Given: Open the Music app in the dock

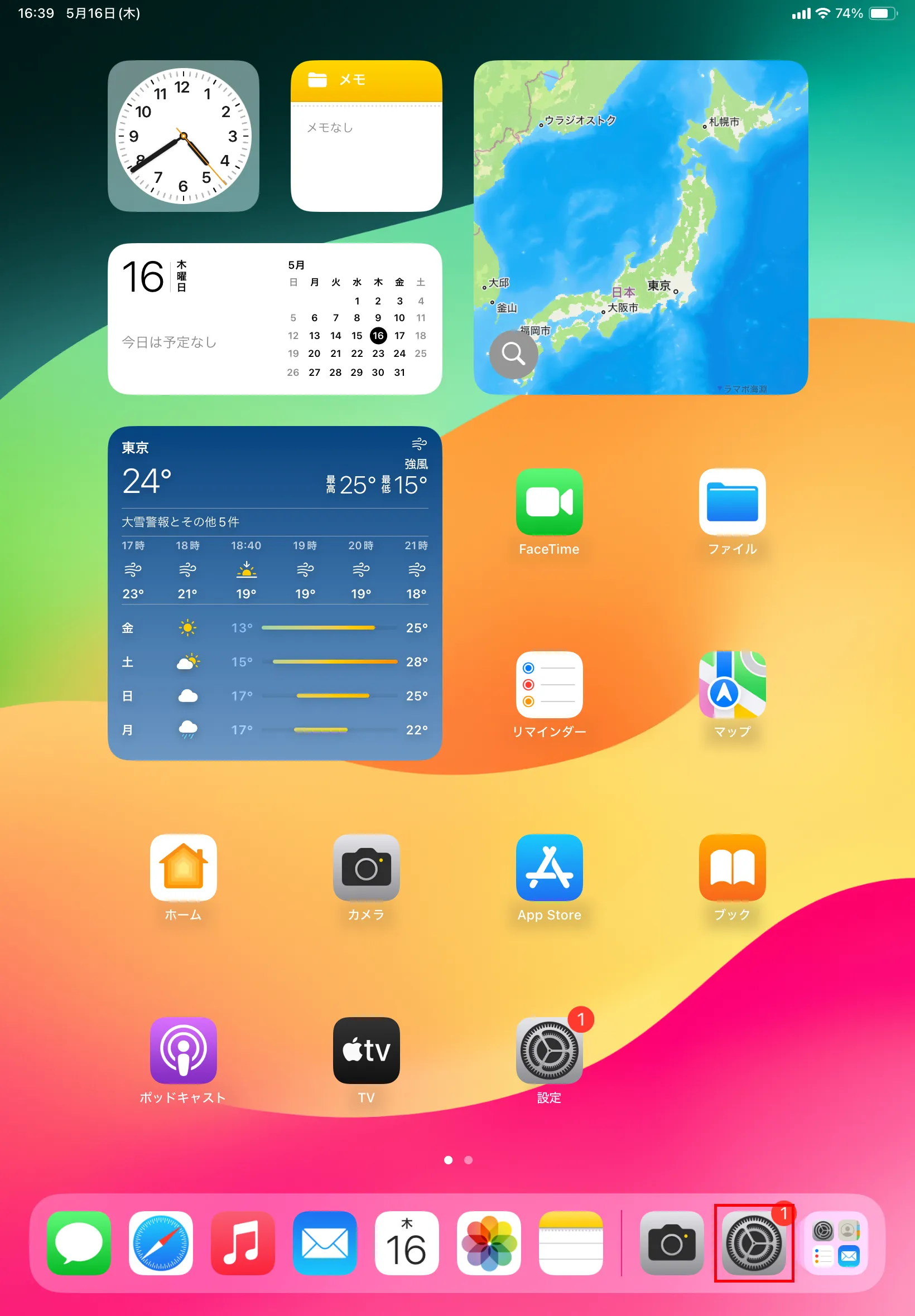Looking at the screenshot, I should pyautogui.click(x=243, y=1244).
